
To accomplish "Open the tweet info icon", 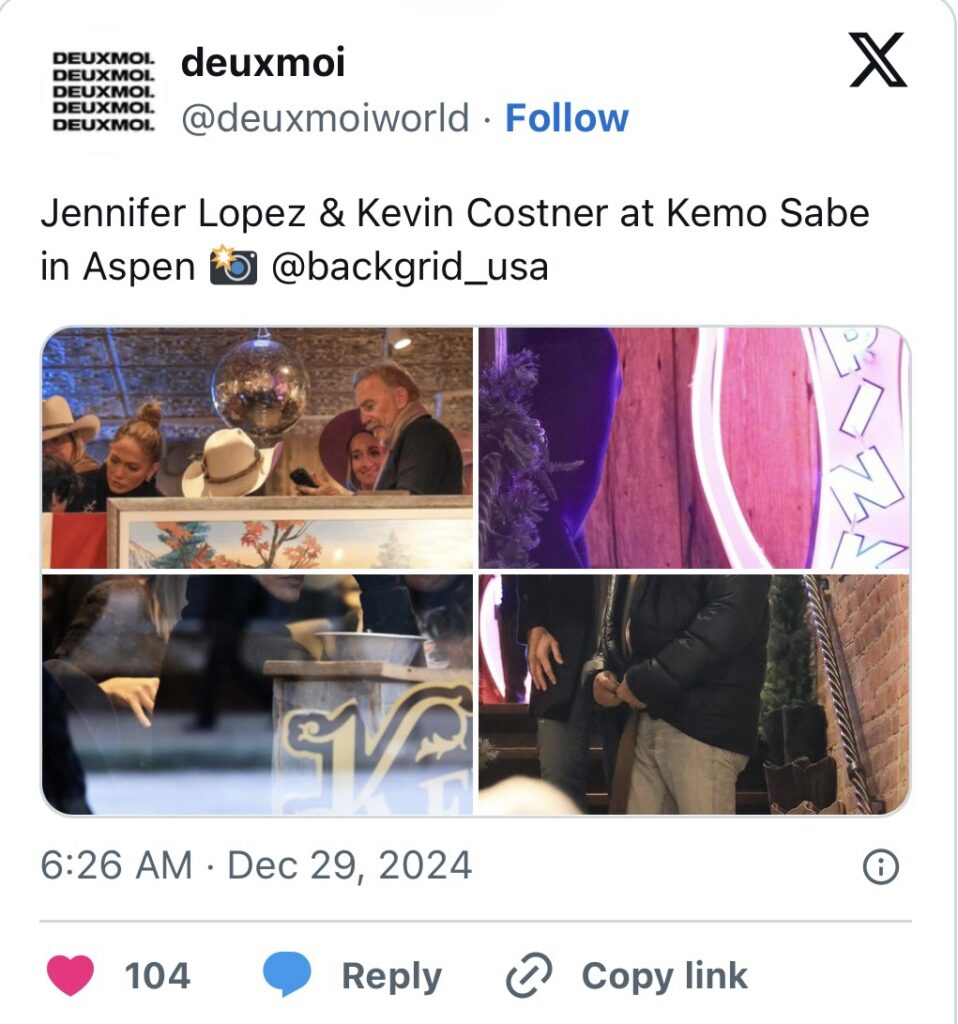I will coord(880,866).
